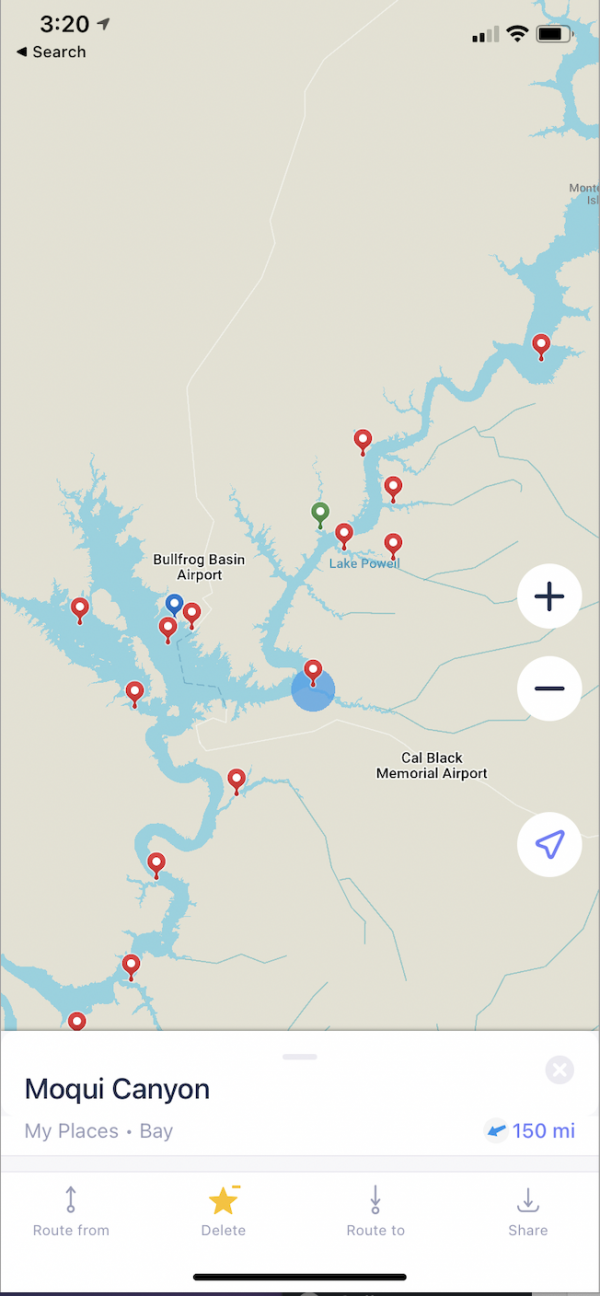Select the green map pin
Viewport: 600px width, 1296px height.
(x=320, y=514)
